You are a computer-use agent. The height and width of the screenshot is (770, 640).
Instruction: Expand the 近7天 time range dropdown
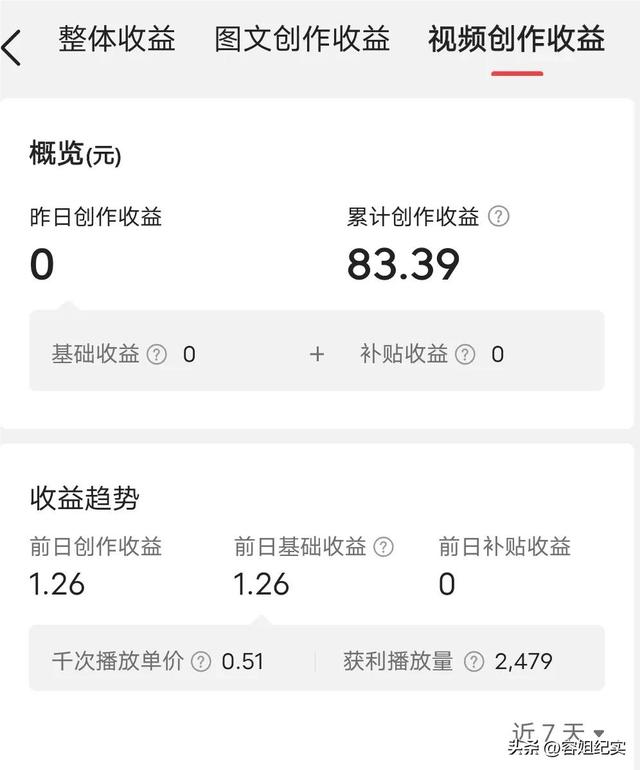[558, 734]
